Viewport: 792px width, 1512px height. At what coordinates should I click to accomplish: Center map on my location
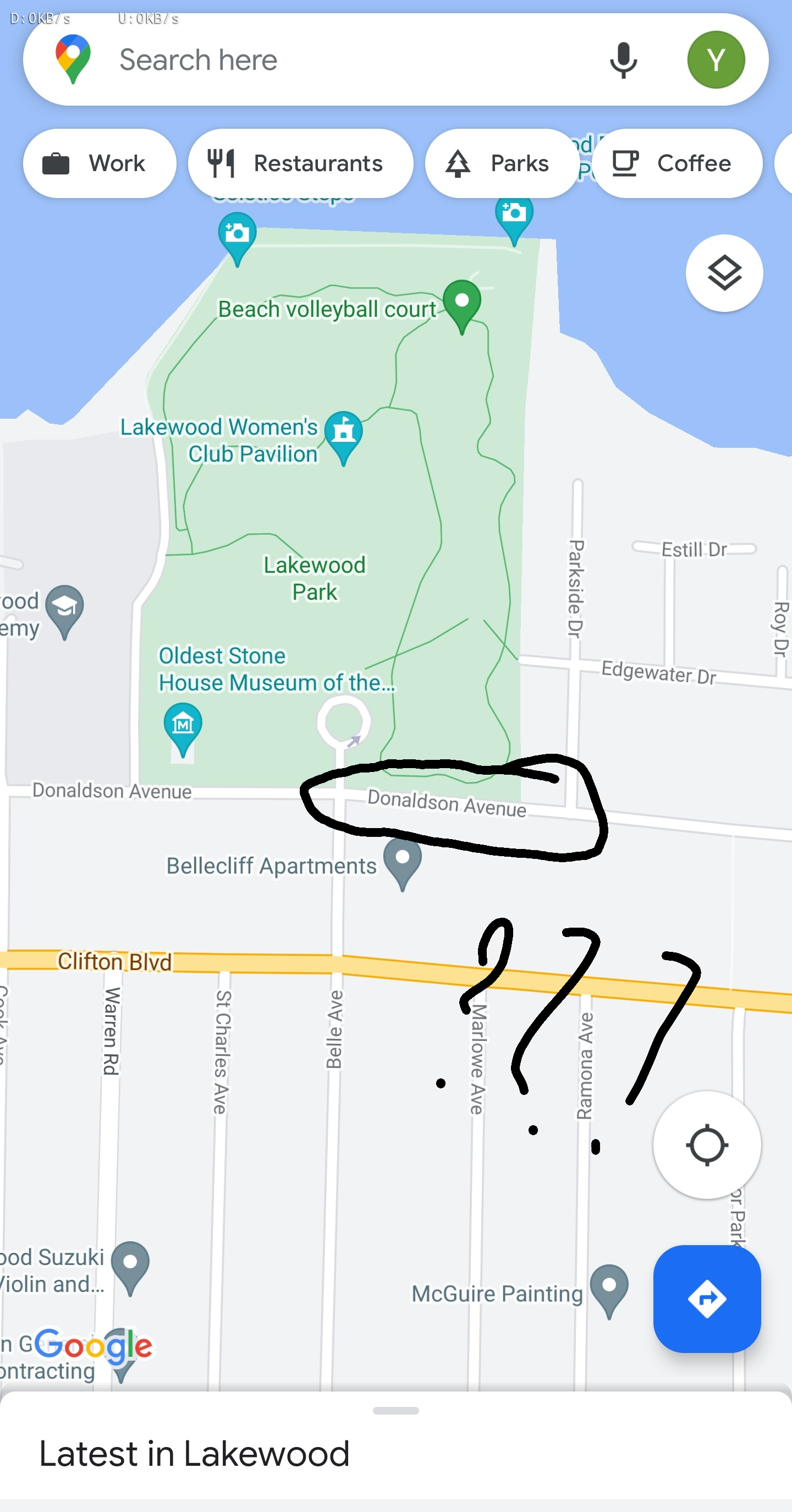tap(707, 1144)
